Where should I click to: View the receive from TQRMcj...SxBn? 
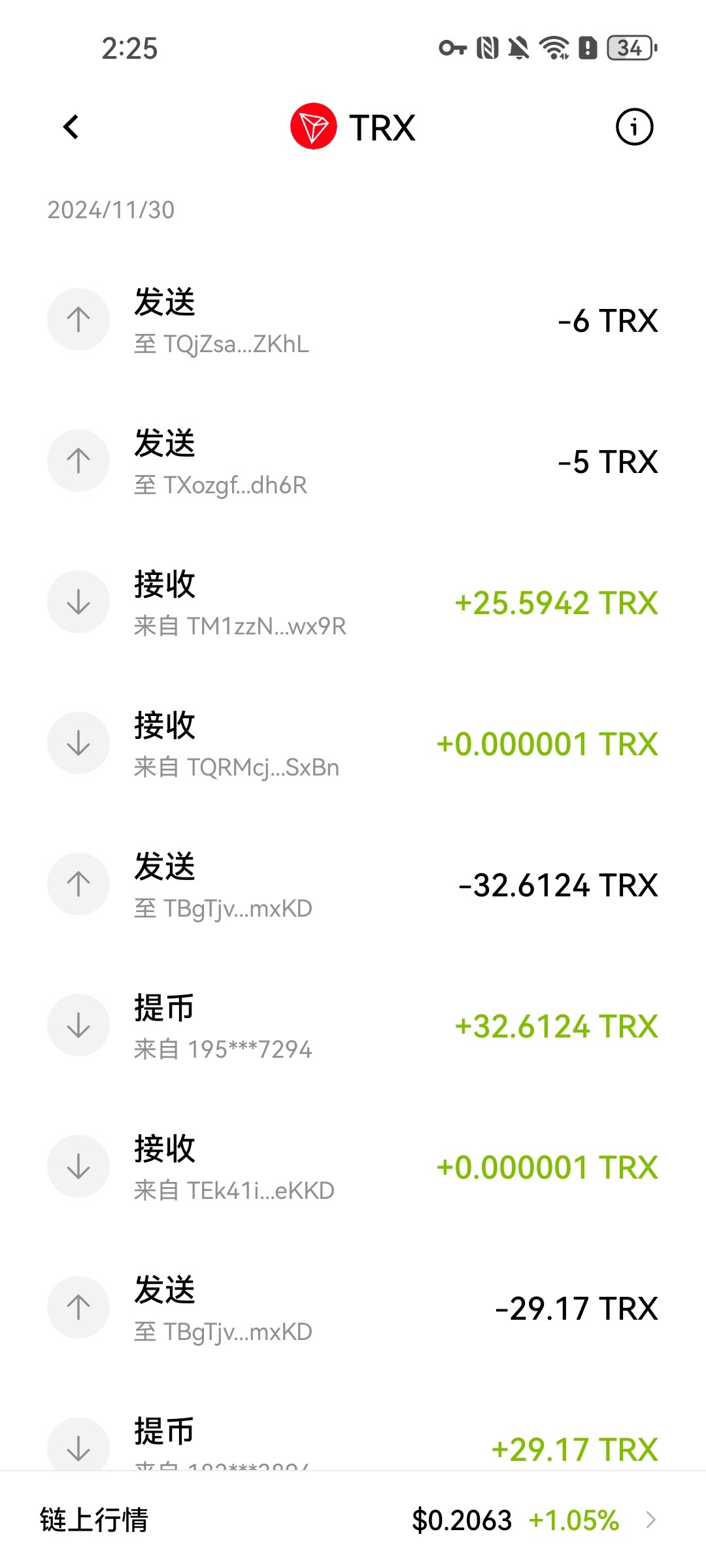(353, 743)
